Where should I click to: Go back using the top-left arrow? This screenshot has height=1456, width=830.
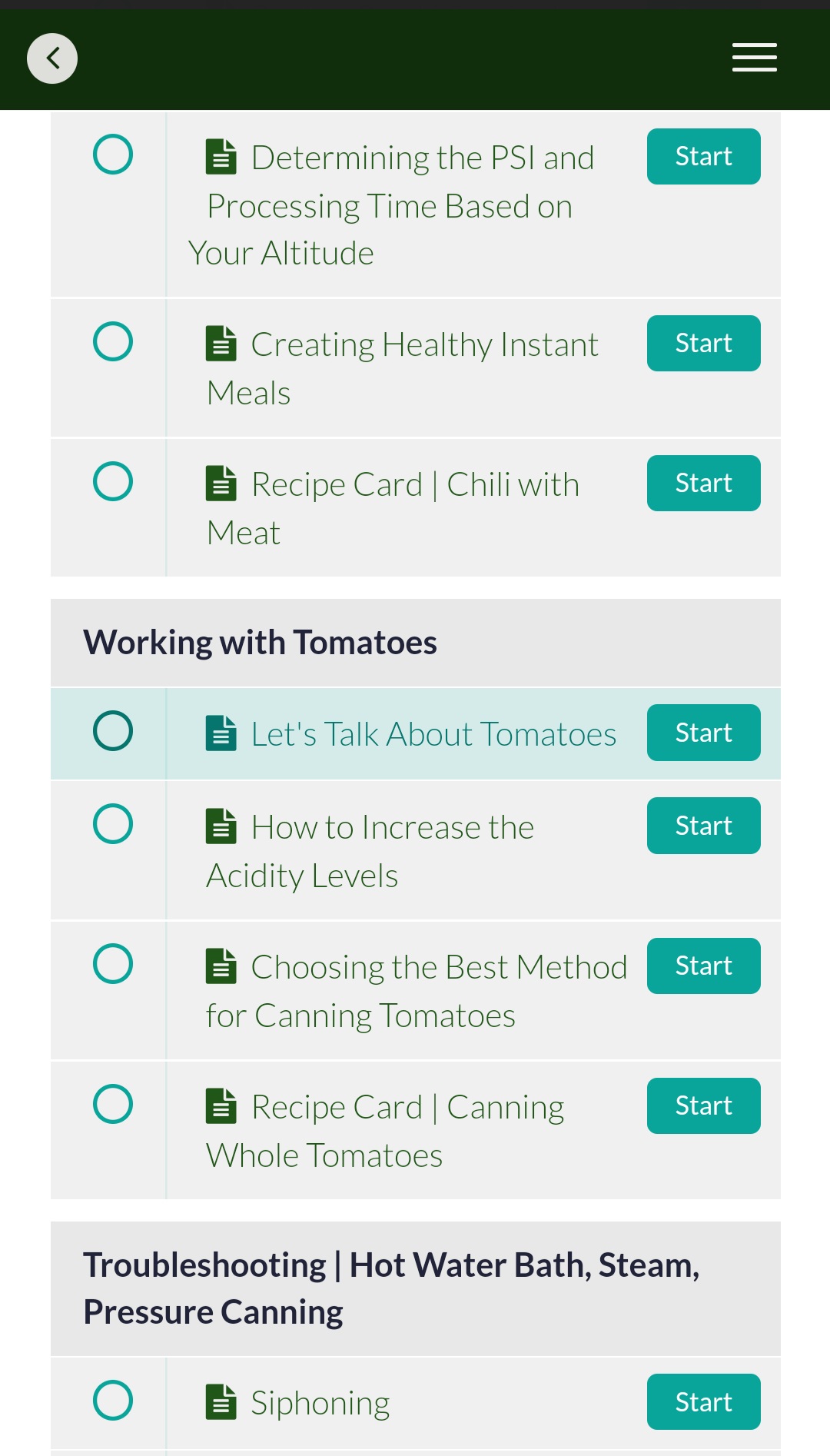tap(52, 58)
